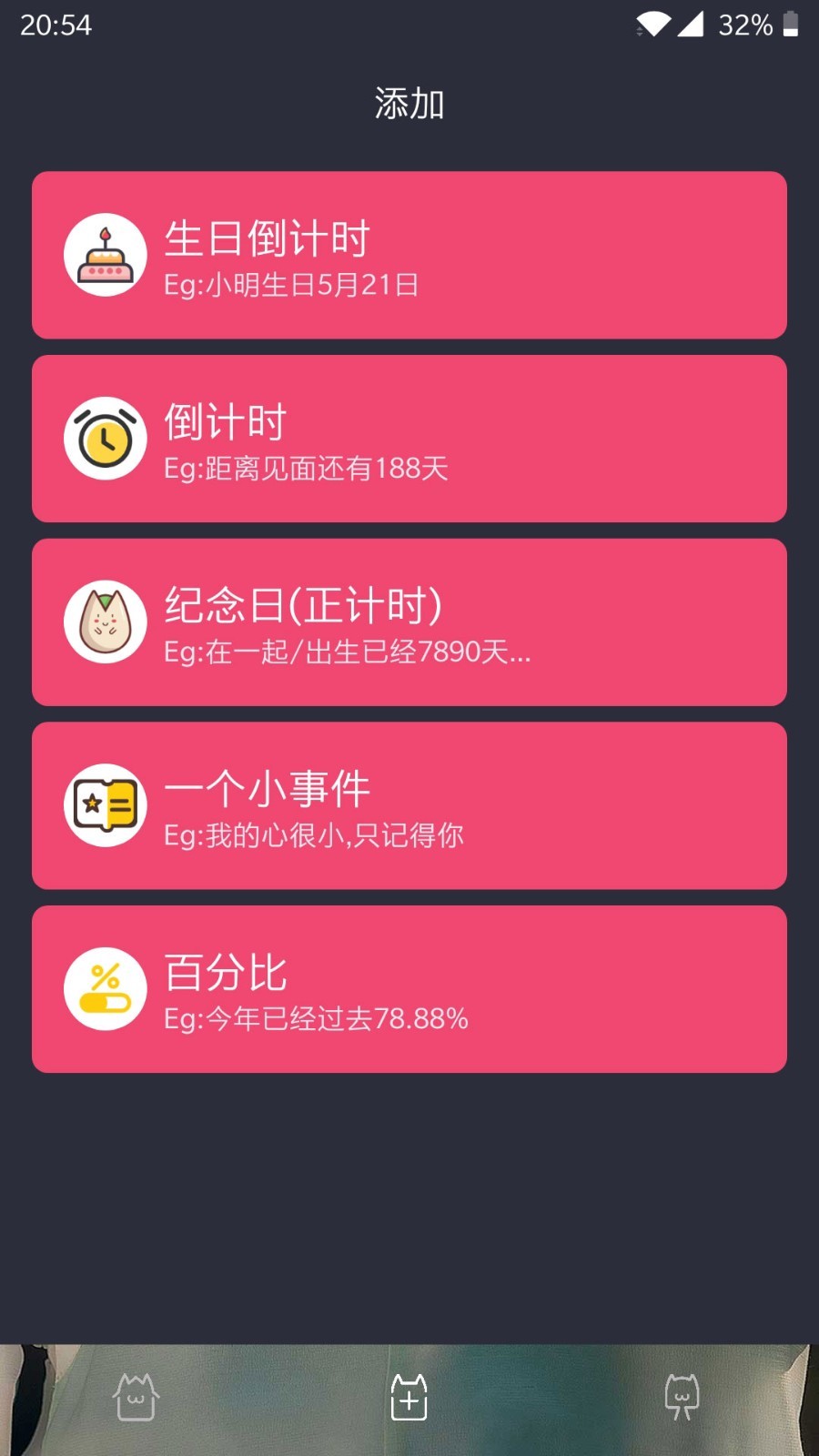Open the 一个小事件 small event card

point(409,806)
